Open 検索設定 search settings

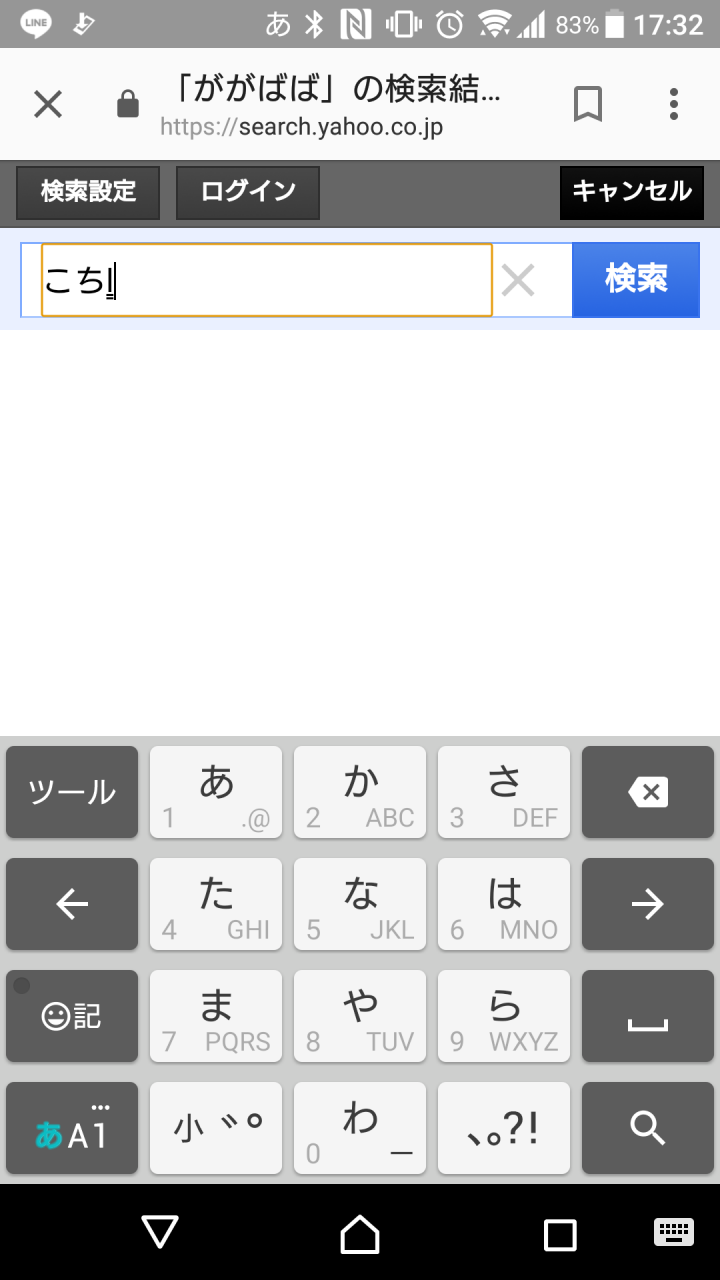(x=88, y=192)
